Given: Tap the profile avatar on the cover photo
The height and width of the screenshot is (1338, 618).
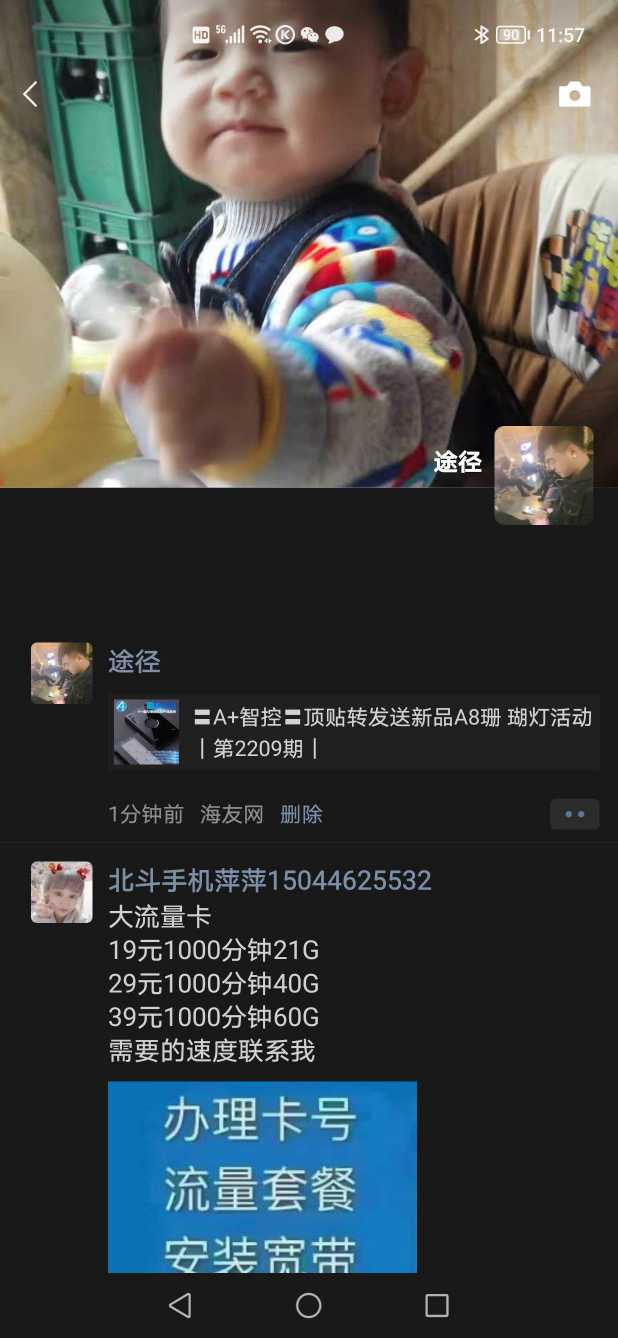Looking at the screenshot, I should coord(543,475).
